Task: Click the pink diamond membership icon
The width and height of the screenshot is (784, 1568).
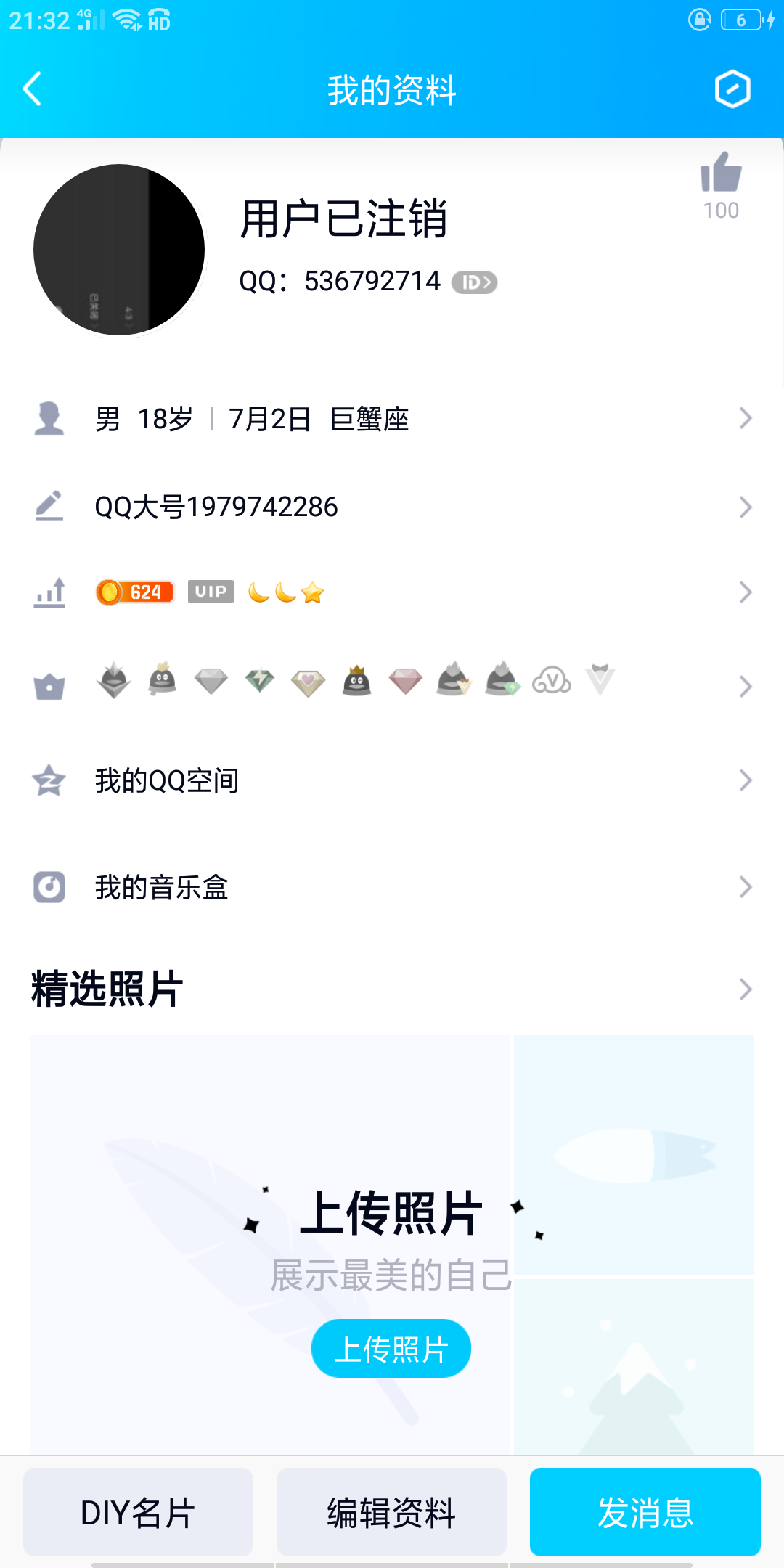Action: tap(405, 682)
